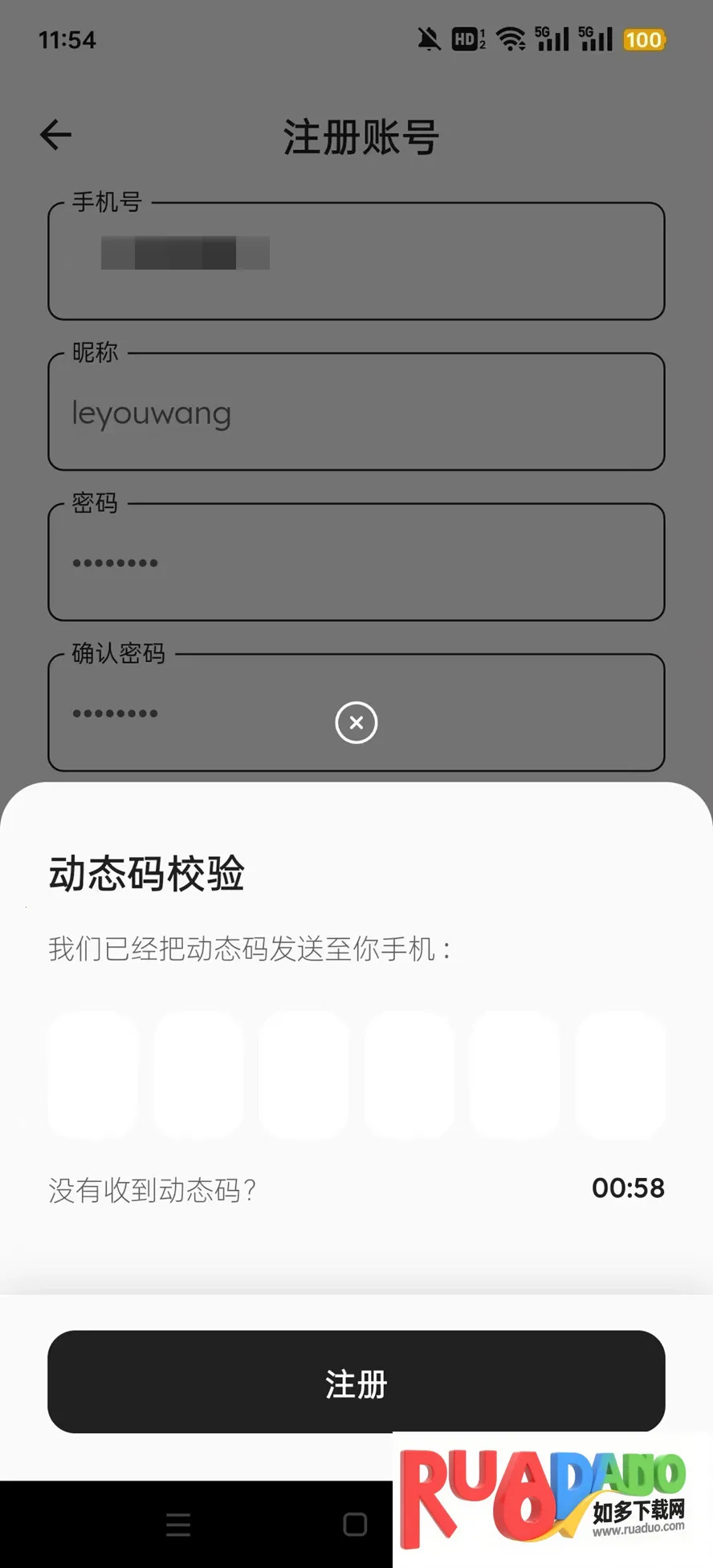Tap the back arrow to leave registration
Image resolution: width=713 pixels, height=1568 pixels.
tap(55, 134)
